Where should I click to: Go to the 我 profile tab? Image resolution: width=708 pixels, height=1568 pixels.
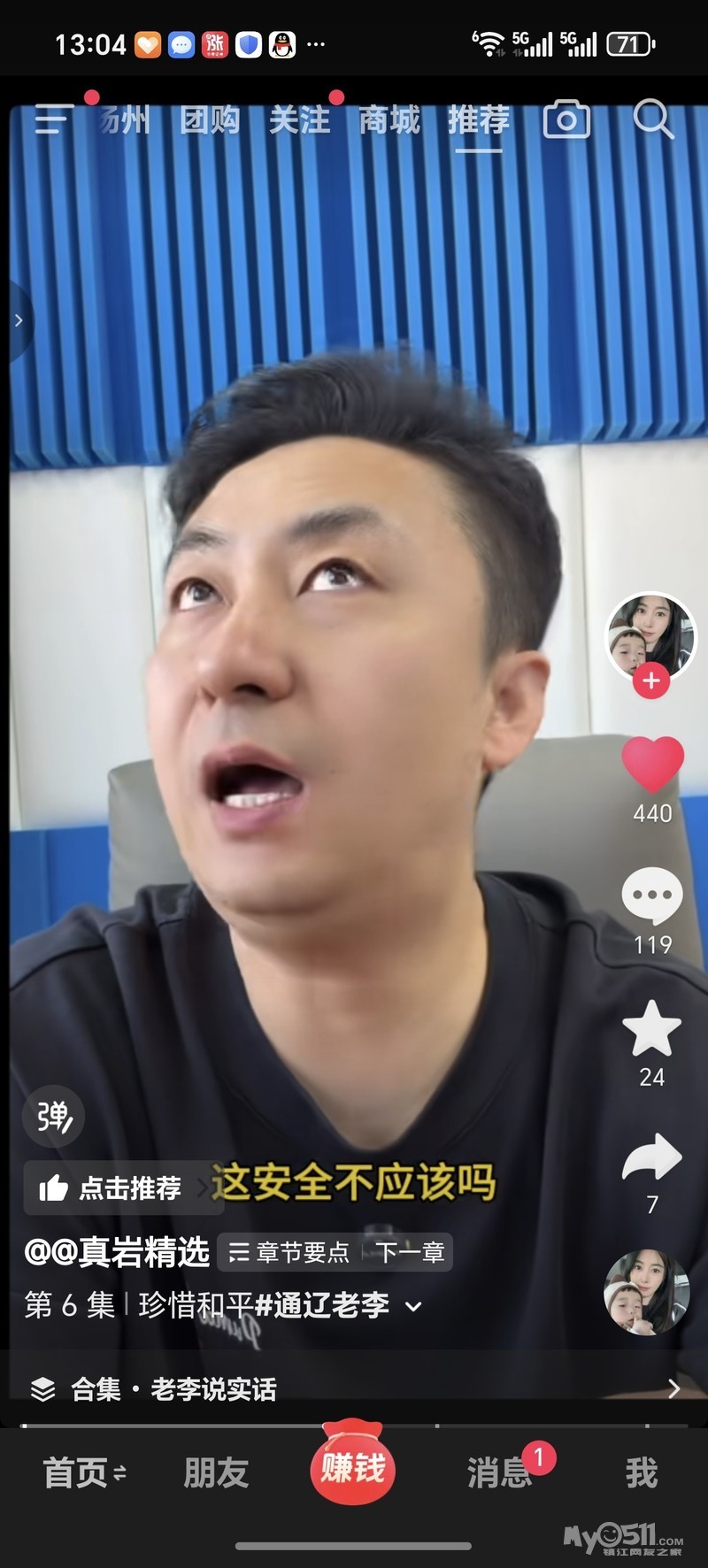[x=642, y=1472]
